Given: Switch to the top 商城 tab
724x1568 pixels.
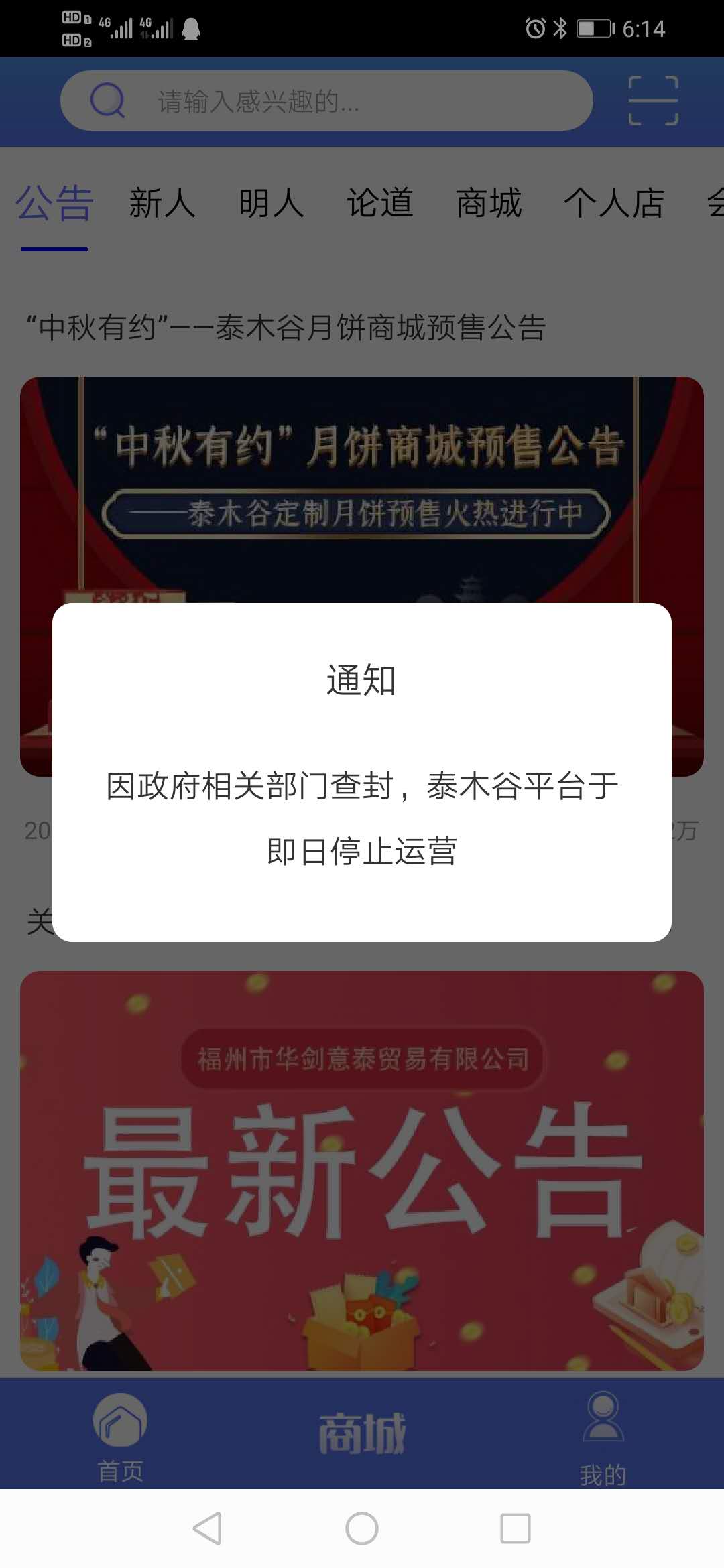Looking at the screenshot, I should pyautogui.click(x=489, y=204).
